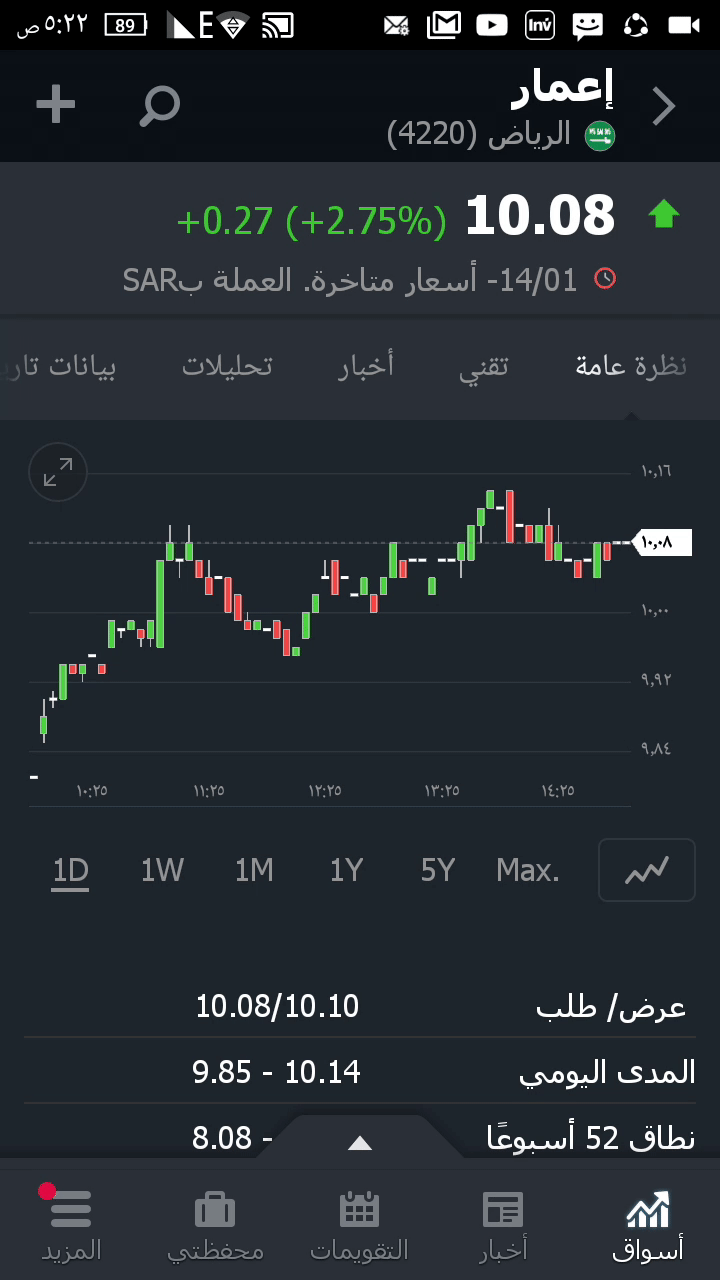Viewport: 720px width, 1280px height.
Task: Select the 1D chart range
Action: [x=71, y=871]
